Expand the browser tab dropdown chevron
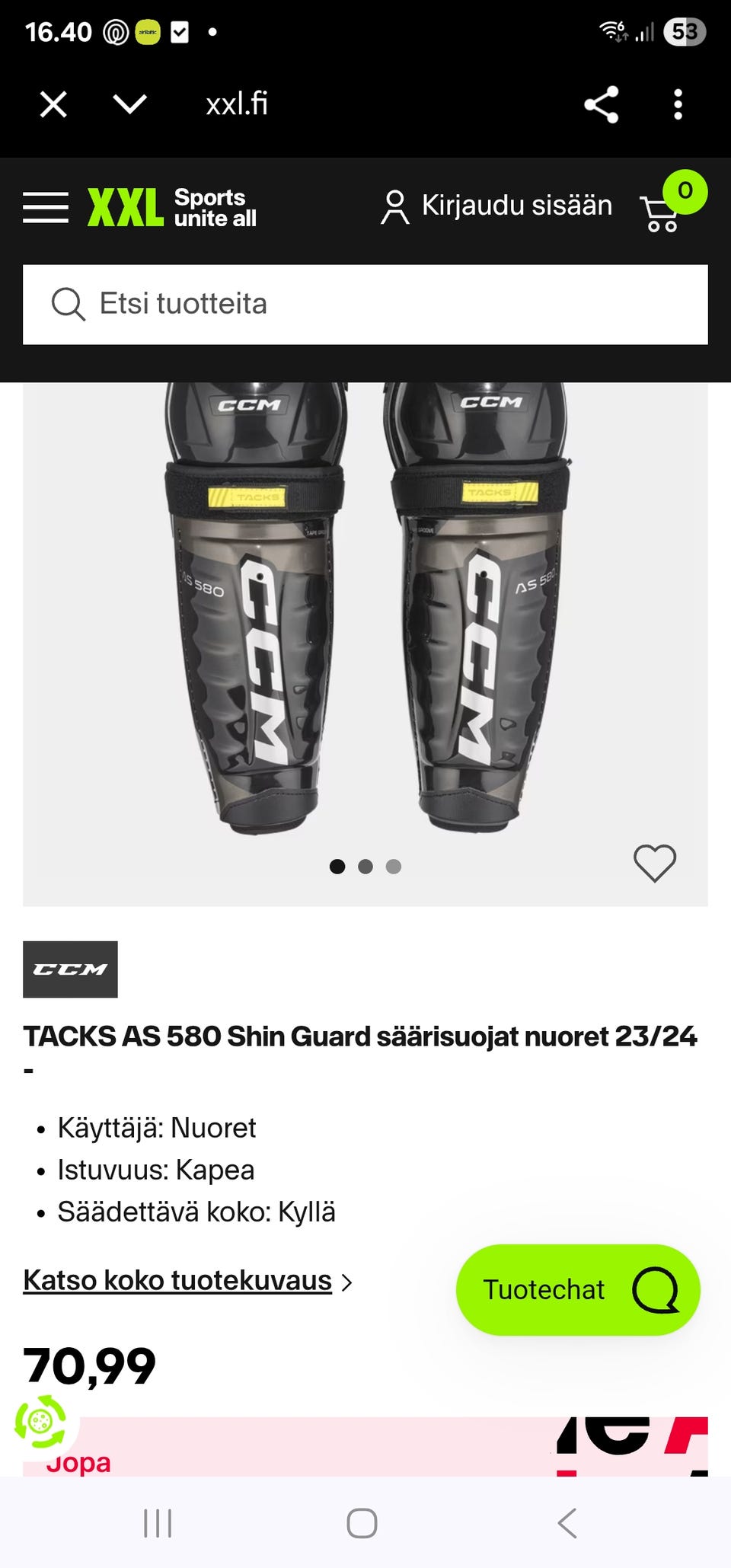This screenshot has width=731, height=1568. click(x=129, y=104)
